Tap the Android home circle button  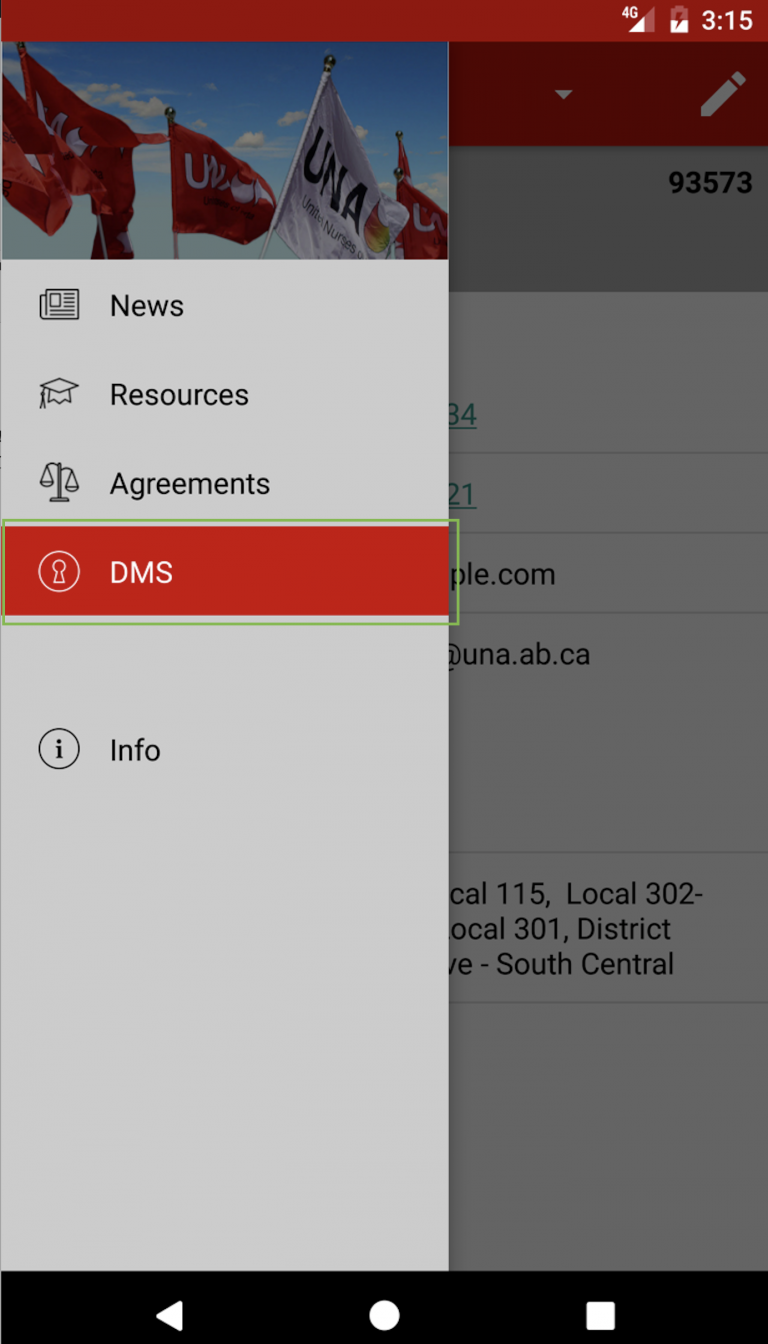(x=384, y=1316)
